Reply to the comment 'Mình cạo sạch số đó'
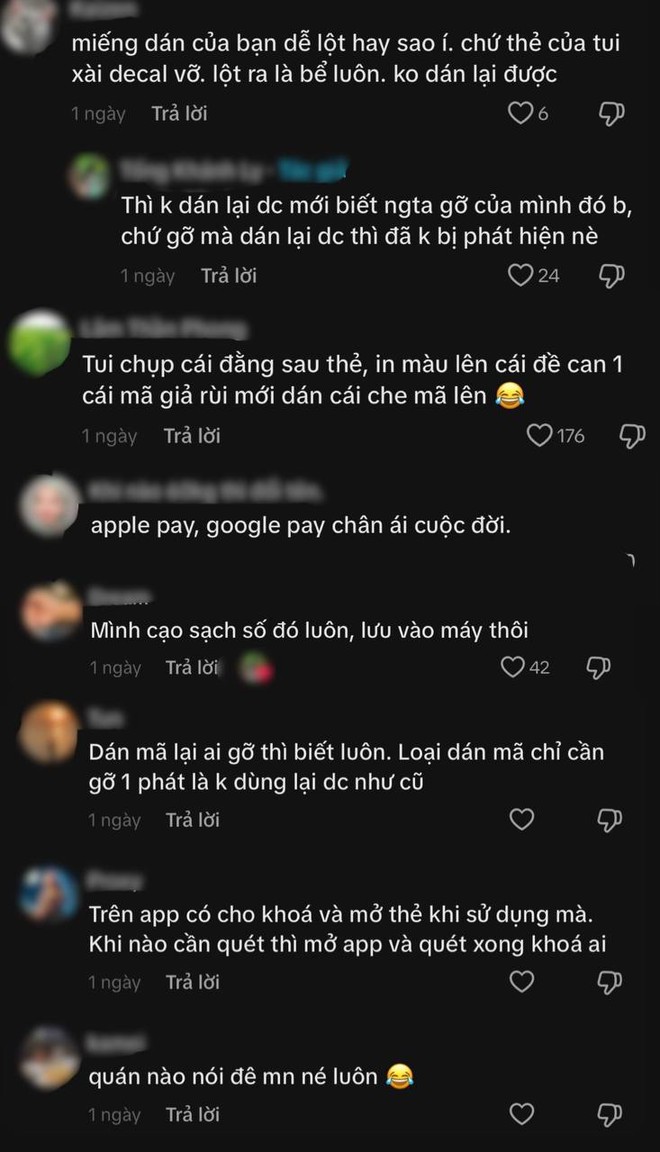This screenshot has height=1152, width=660. tap(192, 667)
